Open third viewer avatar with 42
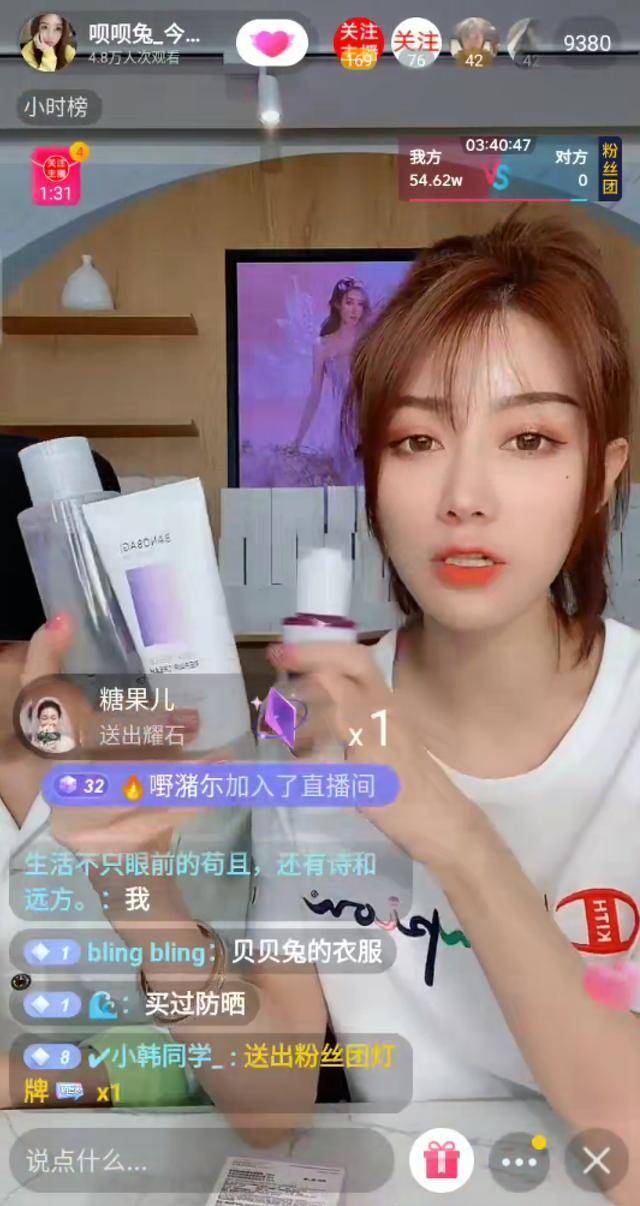640x1206 pixels. (x=474, y=42)
